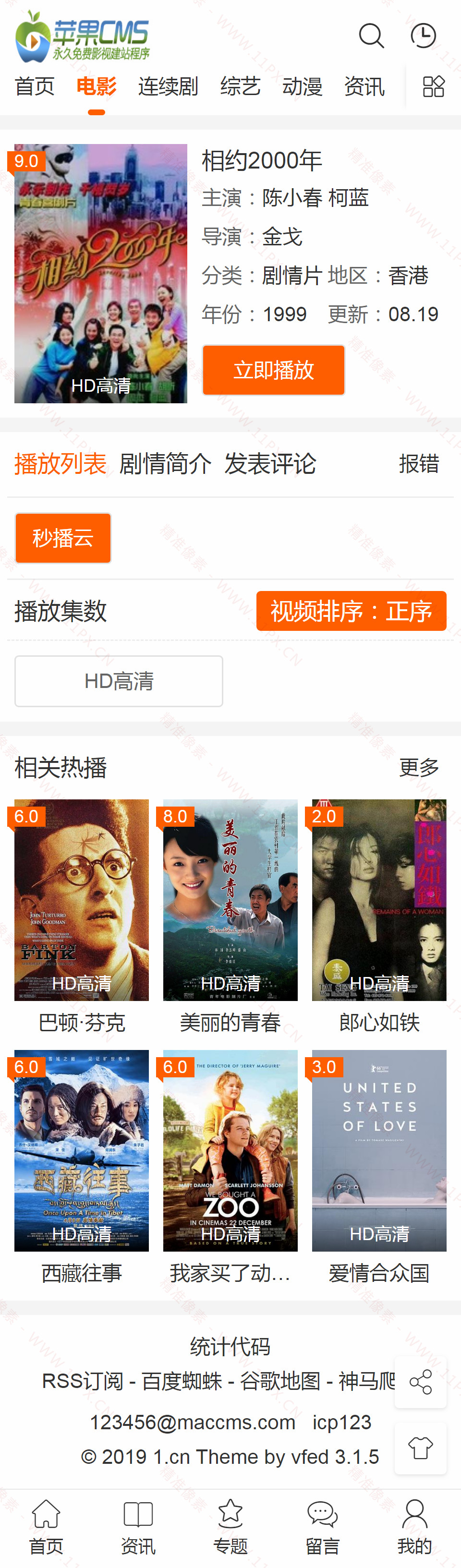This screenshot has width=461, height=1568.
Task: Toggle 视频排序 sort order button
Action: (x=351, y=611)
